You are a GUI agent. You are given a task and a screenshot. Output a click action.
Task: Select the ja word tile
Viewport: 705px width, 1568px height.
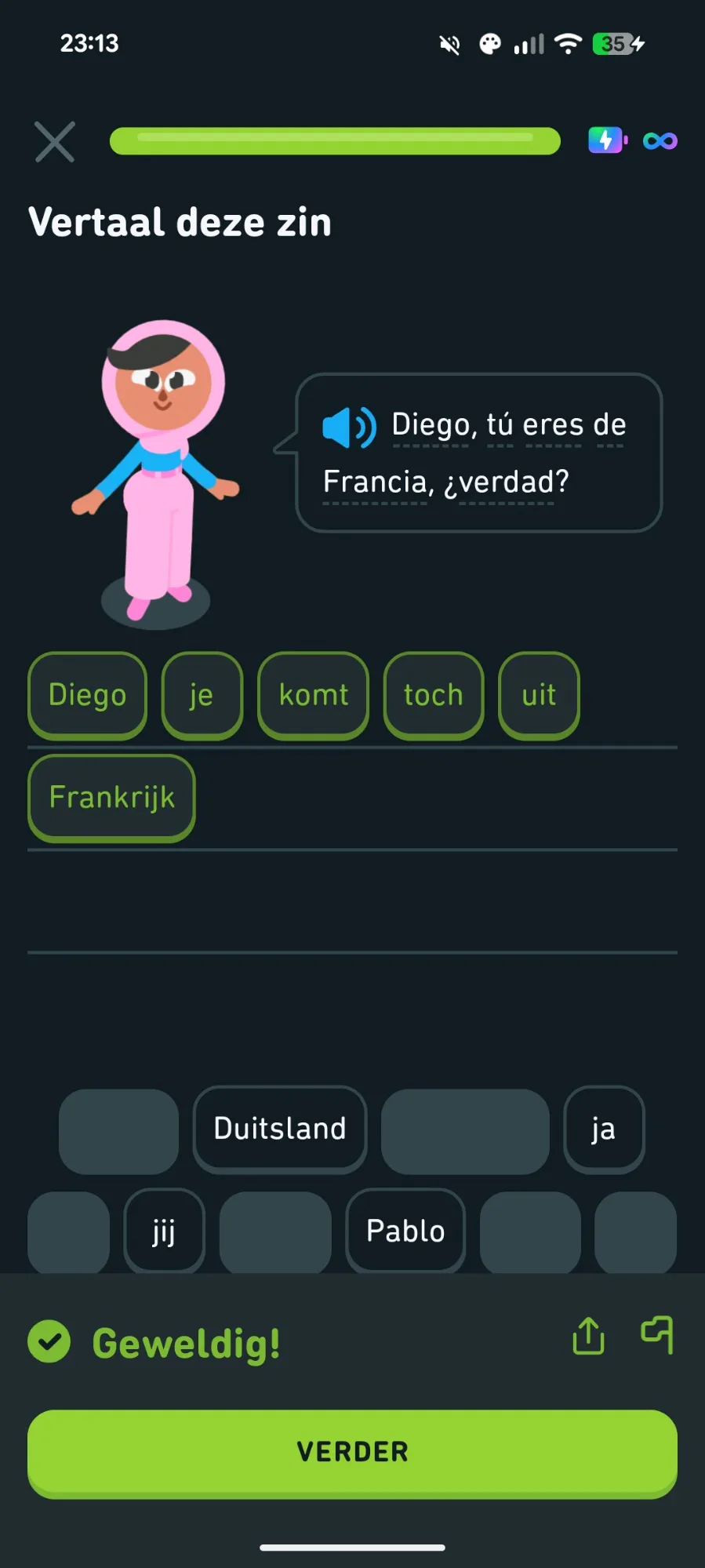(x=603, y=1129)
